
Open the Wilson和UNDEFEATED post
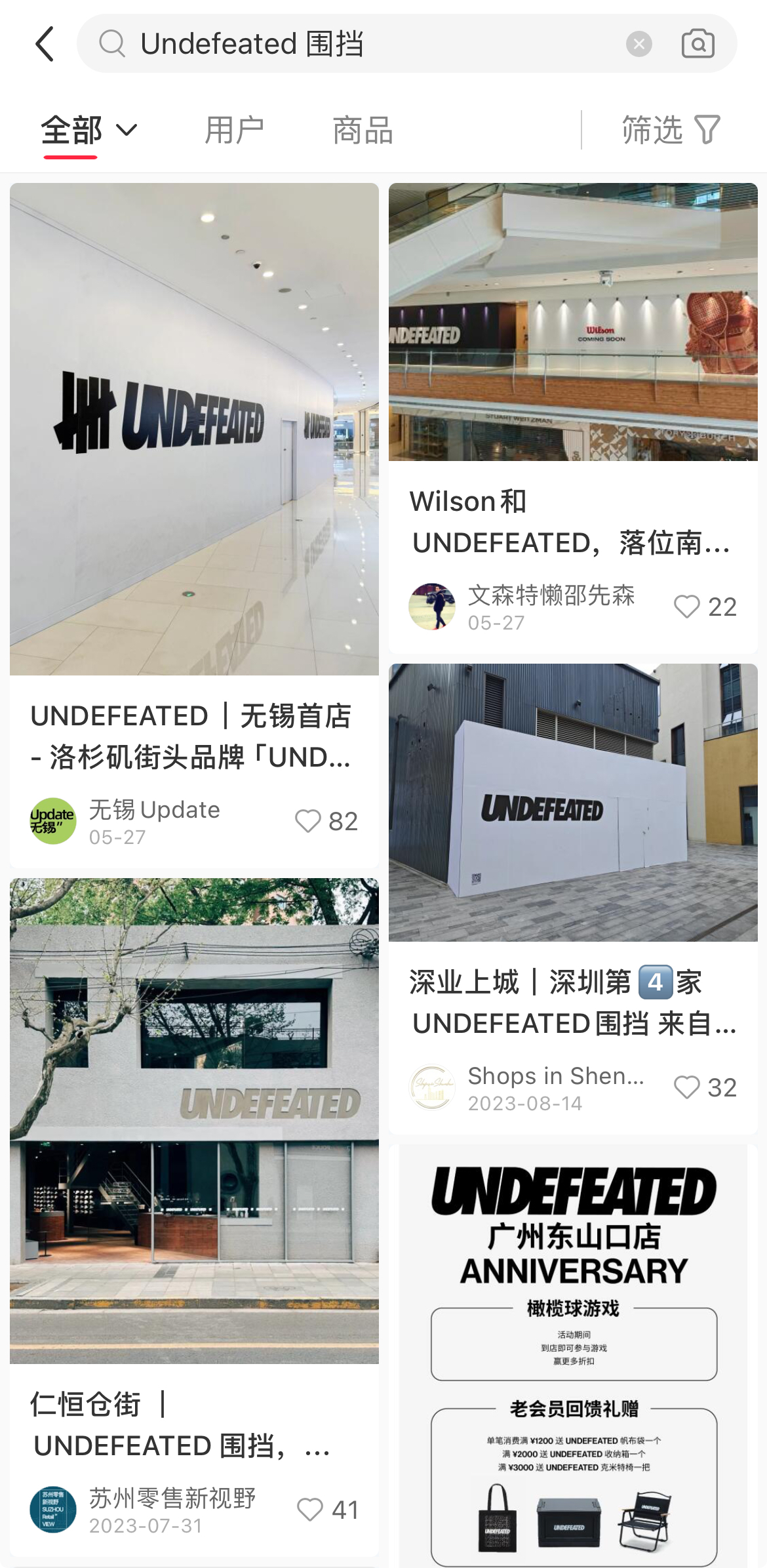(573, 322)
